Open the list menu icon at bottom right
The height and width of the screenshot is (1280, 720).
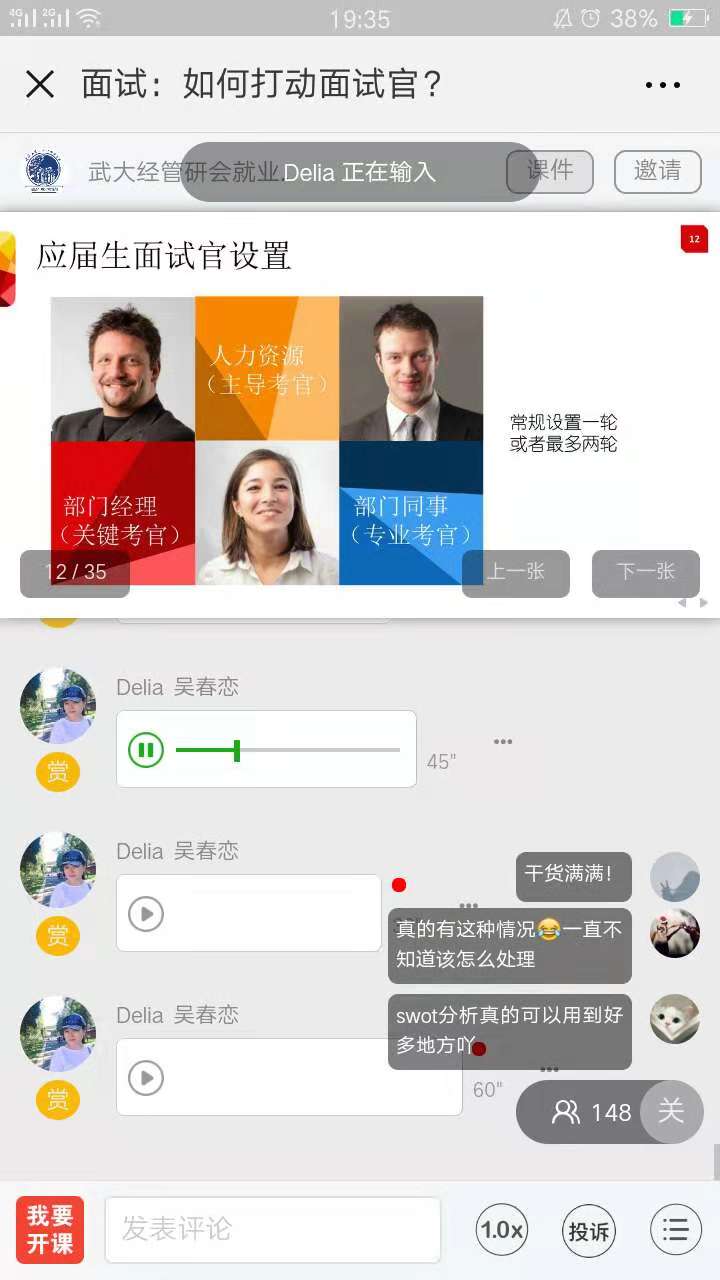pyautogui.click(x=675, y=1230)
